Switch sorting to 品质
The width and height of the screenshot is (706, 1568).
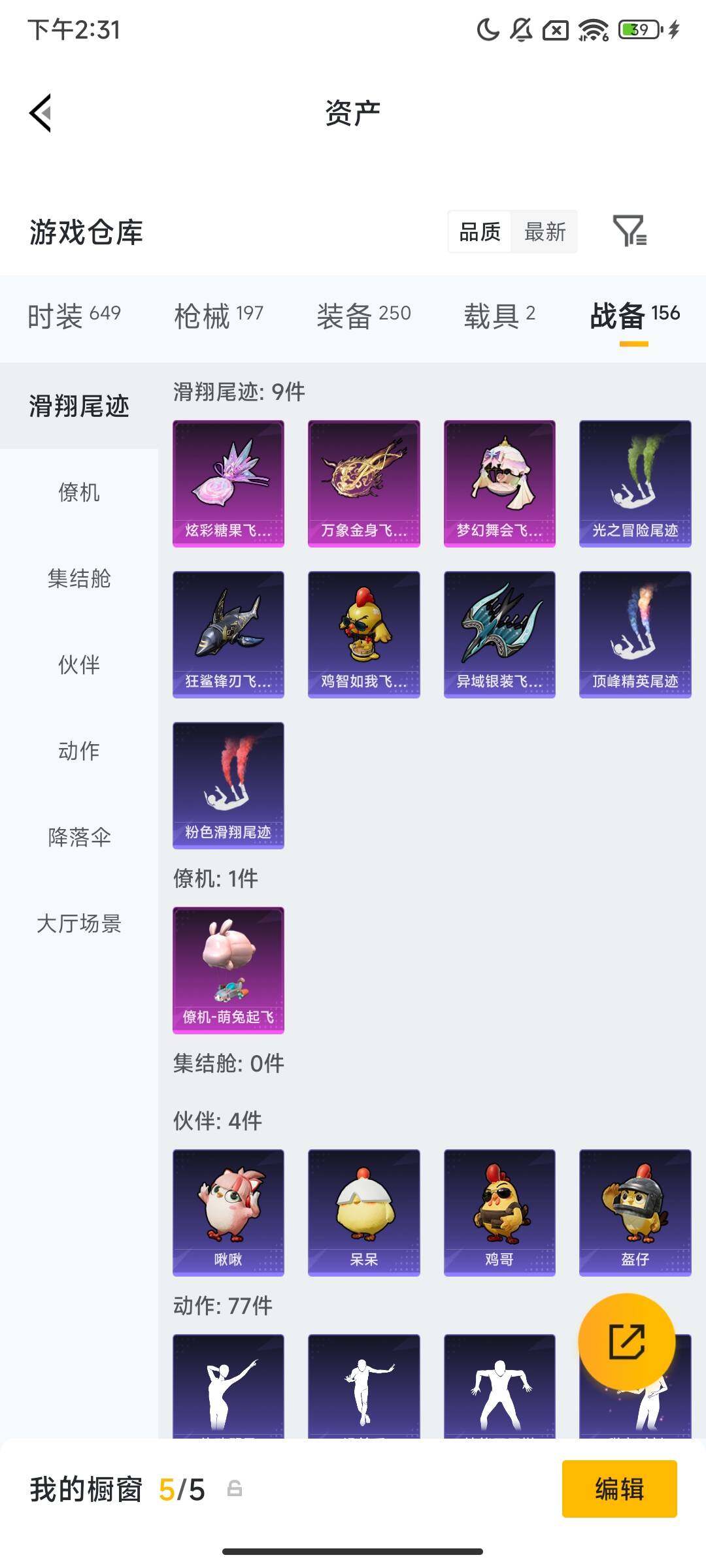pos(480,232)
